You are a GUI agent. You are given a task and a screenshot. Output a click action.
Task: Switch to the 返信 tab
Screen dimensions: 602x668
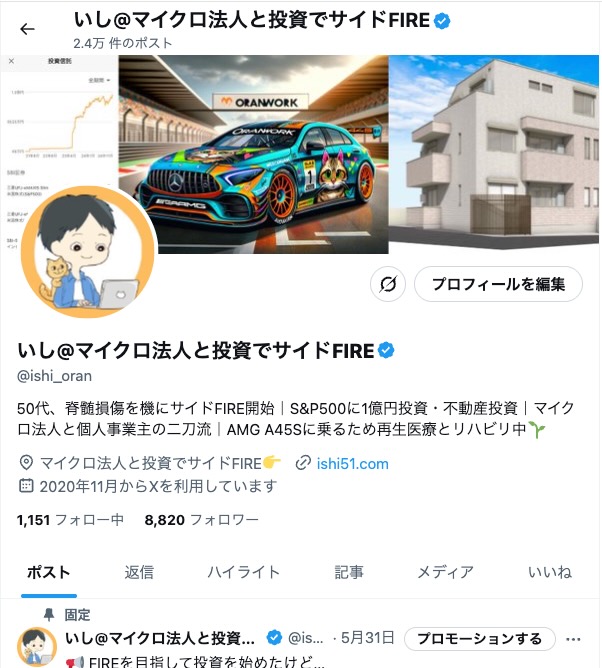tap(139, 572)
